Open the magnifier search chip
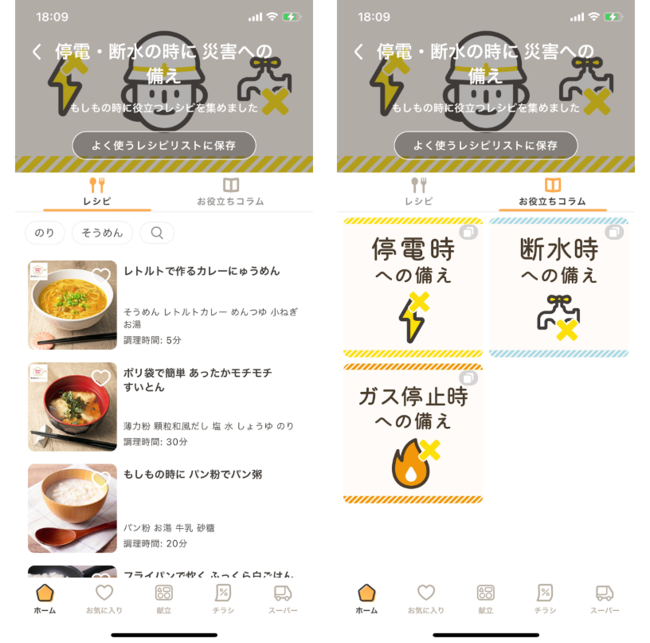The width and height of the screenshot is (650, 643). (x=157, y=233)
